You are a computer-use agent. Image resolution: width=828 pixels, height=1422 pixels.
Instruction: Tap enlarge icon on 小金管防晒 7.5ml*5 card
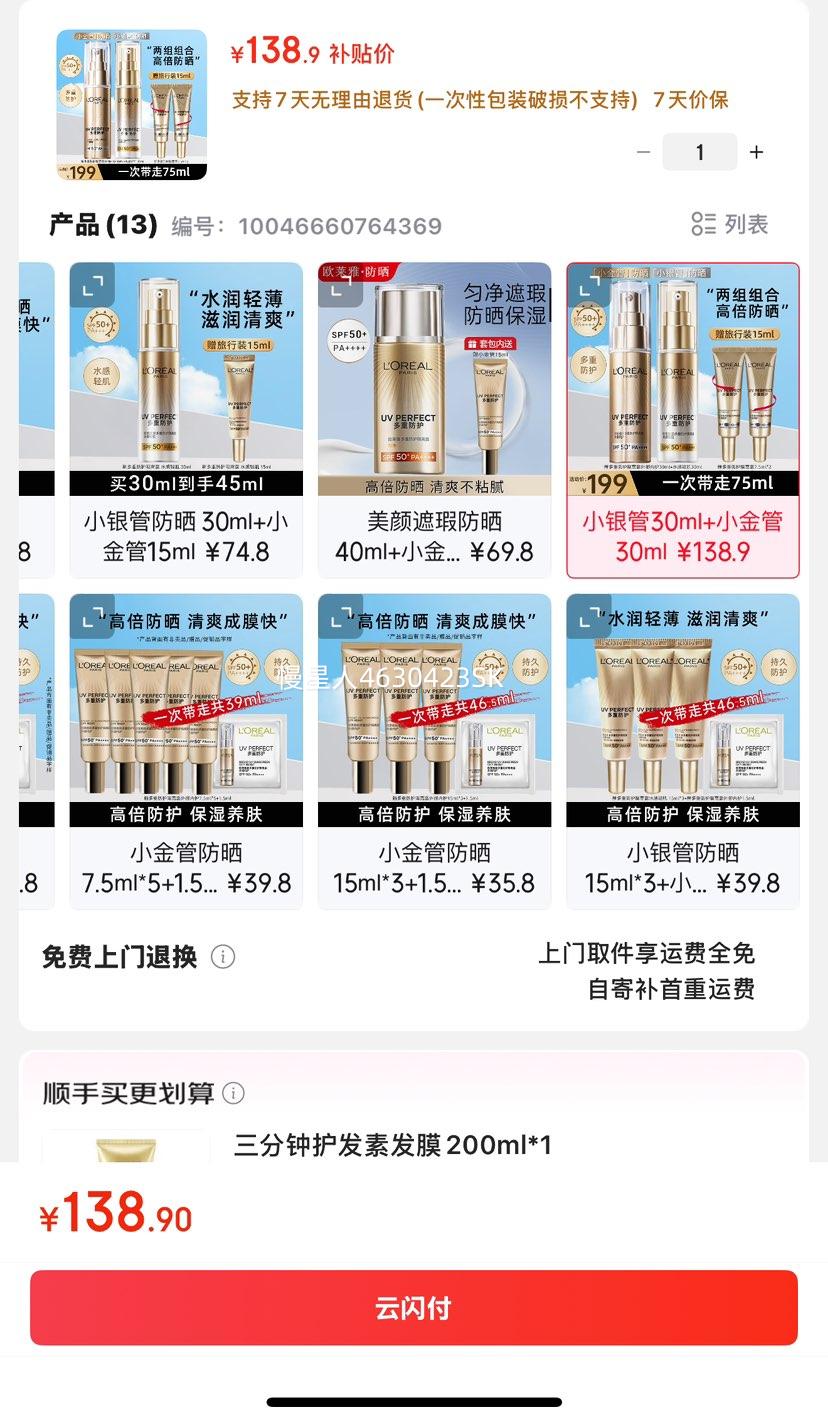[x=90, y=618]
